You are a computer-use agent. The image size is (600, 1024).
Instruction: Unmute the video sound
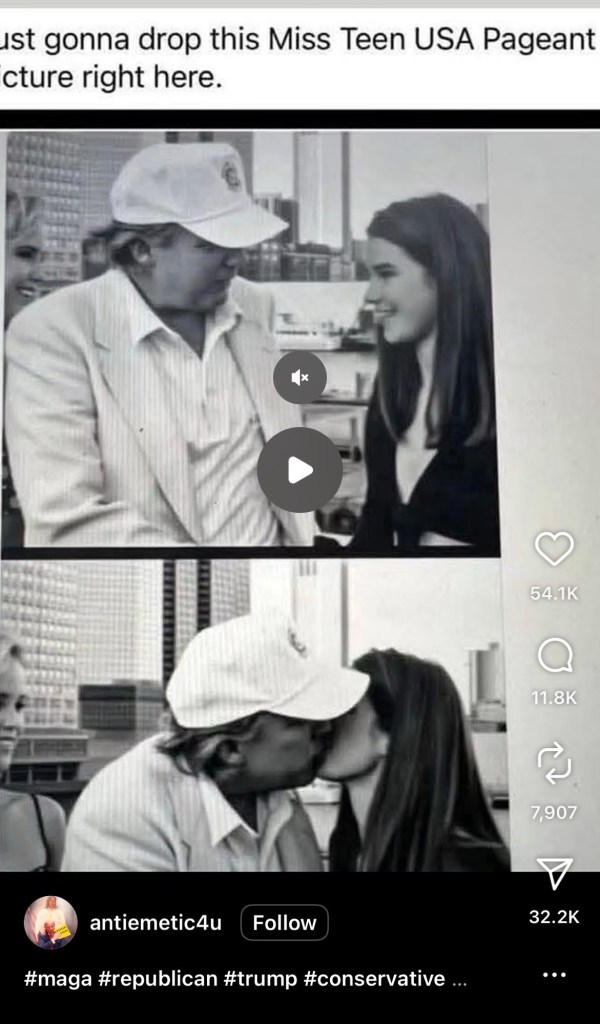[x=299, y=377]
